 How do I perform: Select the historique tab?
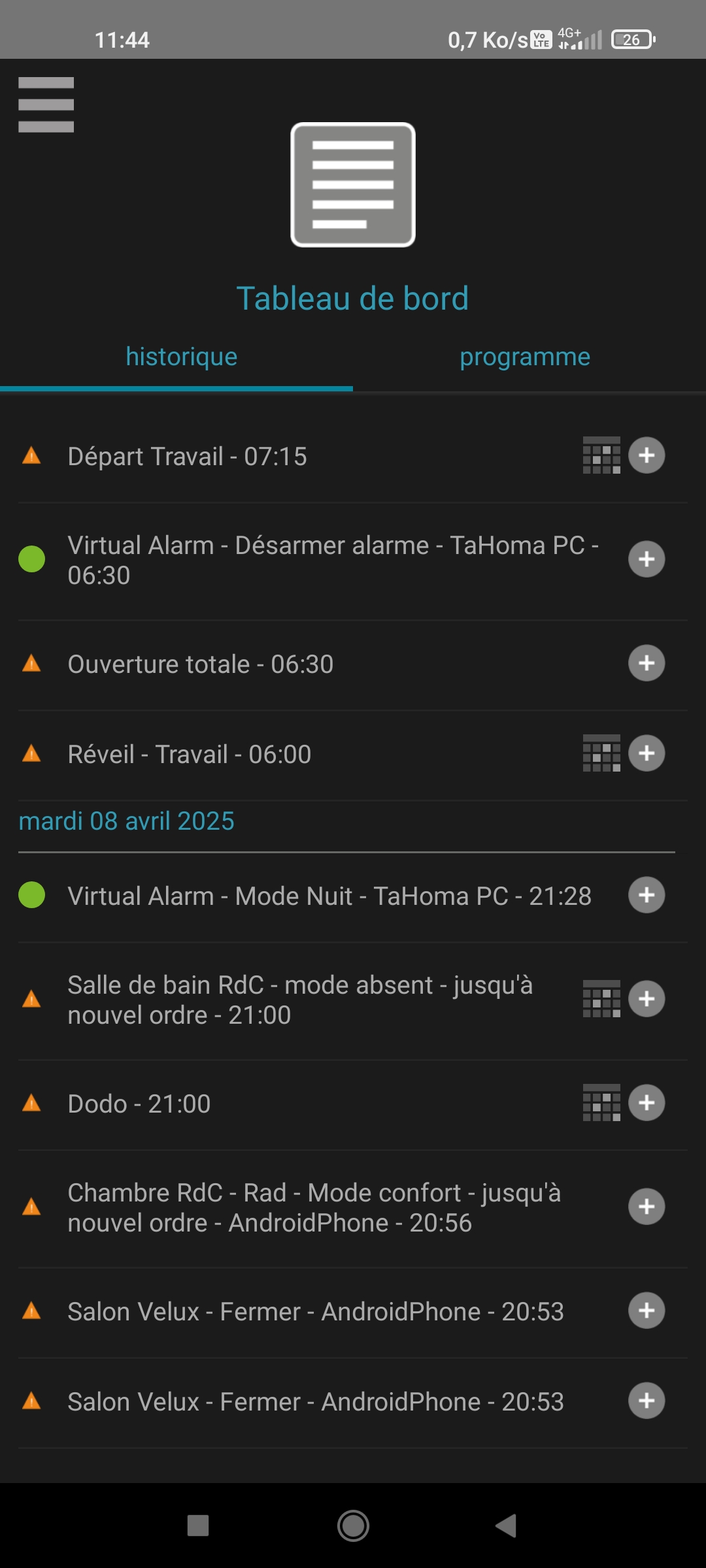coord(181,357)
